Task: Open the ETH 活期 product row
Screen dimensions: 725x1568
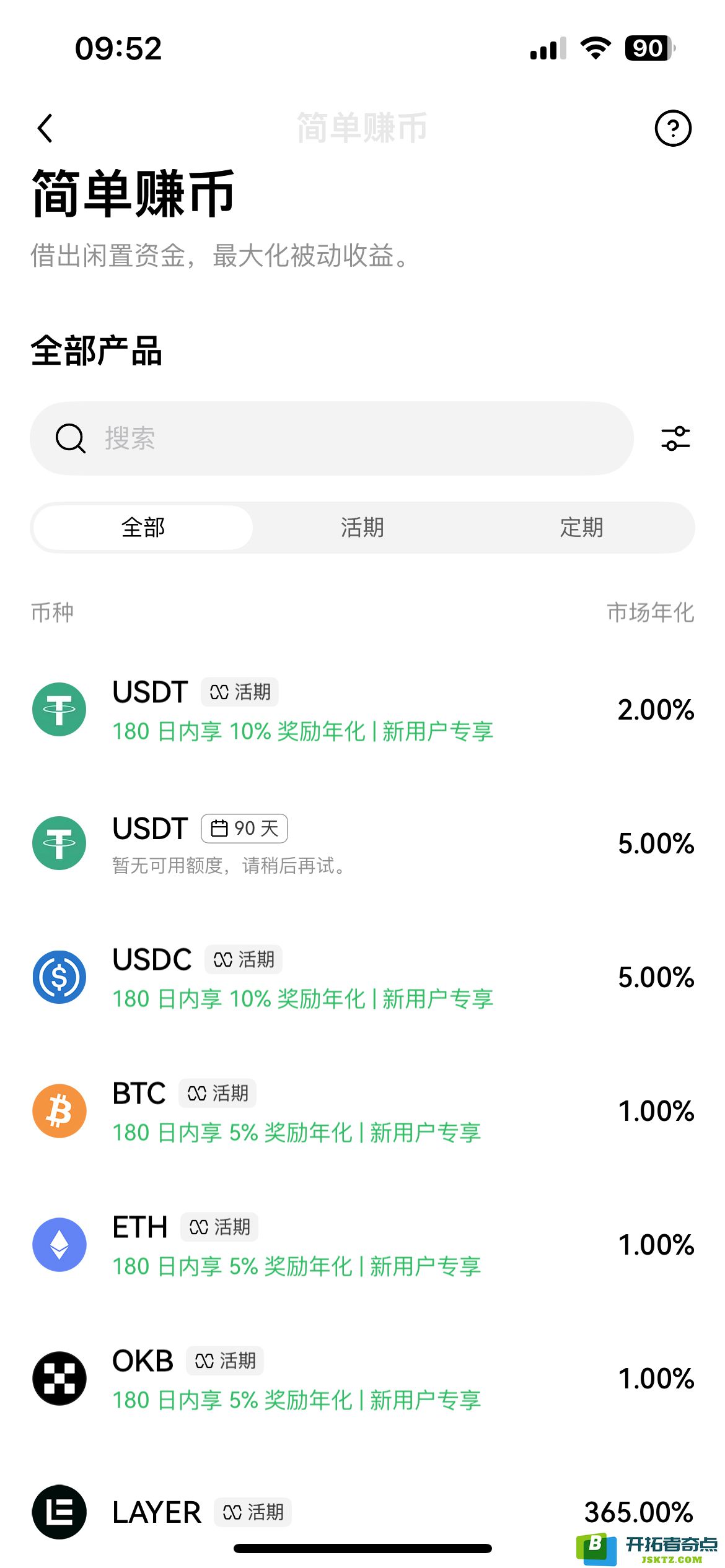Action: [362, 1245]
